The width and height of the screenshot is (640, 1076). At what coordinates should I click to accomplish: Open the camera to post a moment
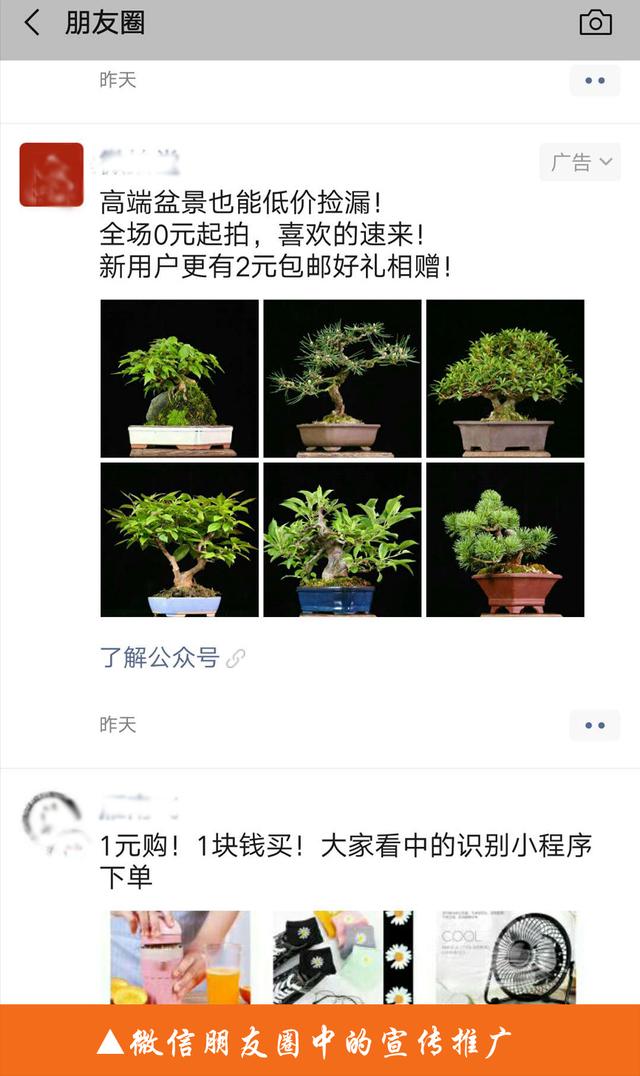595,23
